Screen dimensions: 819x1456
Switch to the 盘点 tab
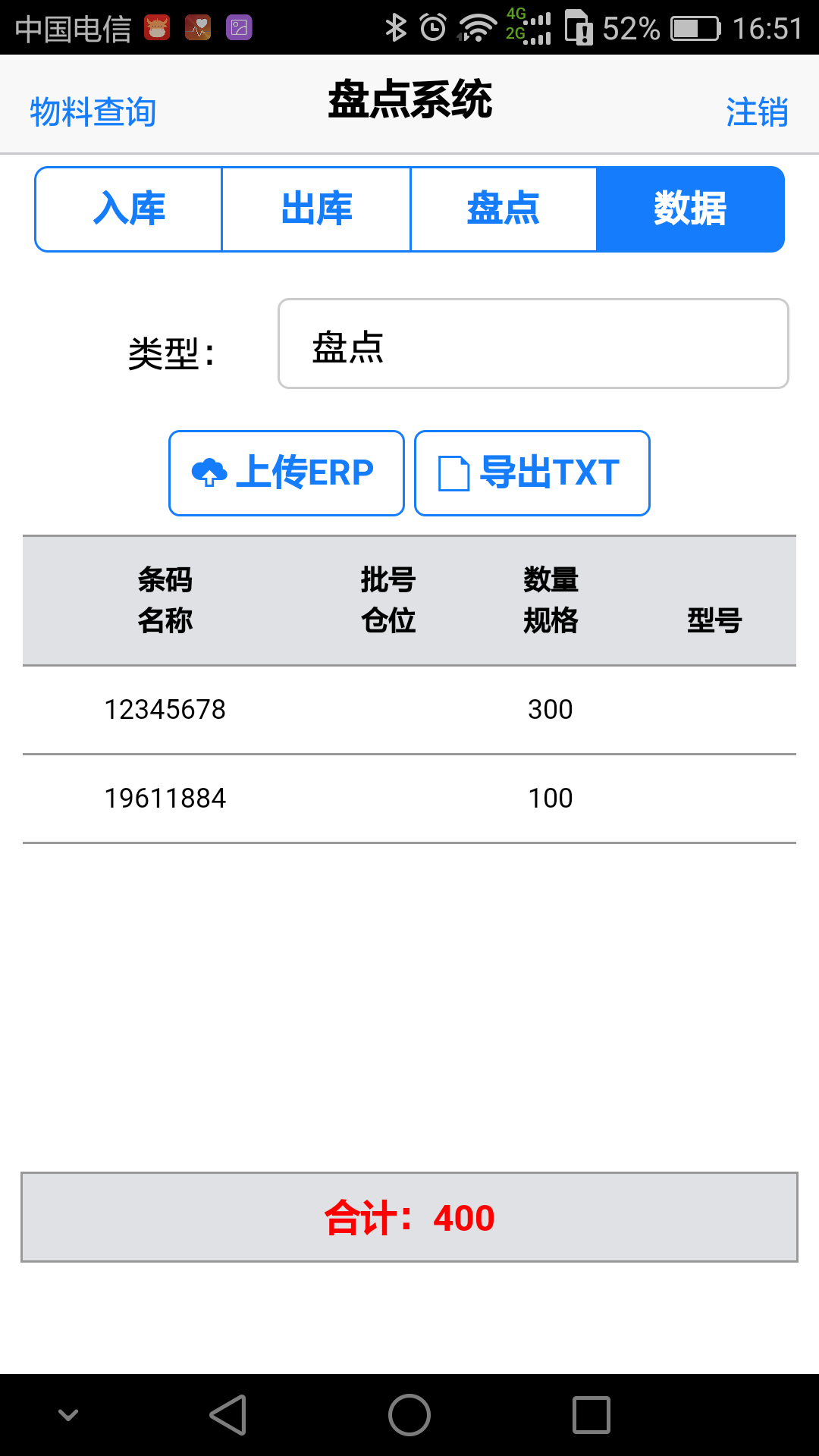[x=504, y=209]
